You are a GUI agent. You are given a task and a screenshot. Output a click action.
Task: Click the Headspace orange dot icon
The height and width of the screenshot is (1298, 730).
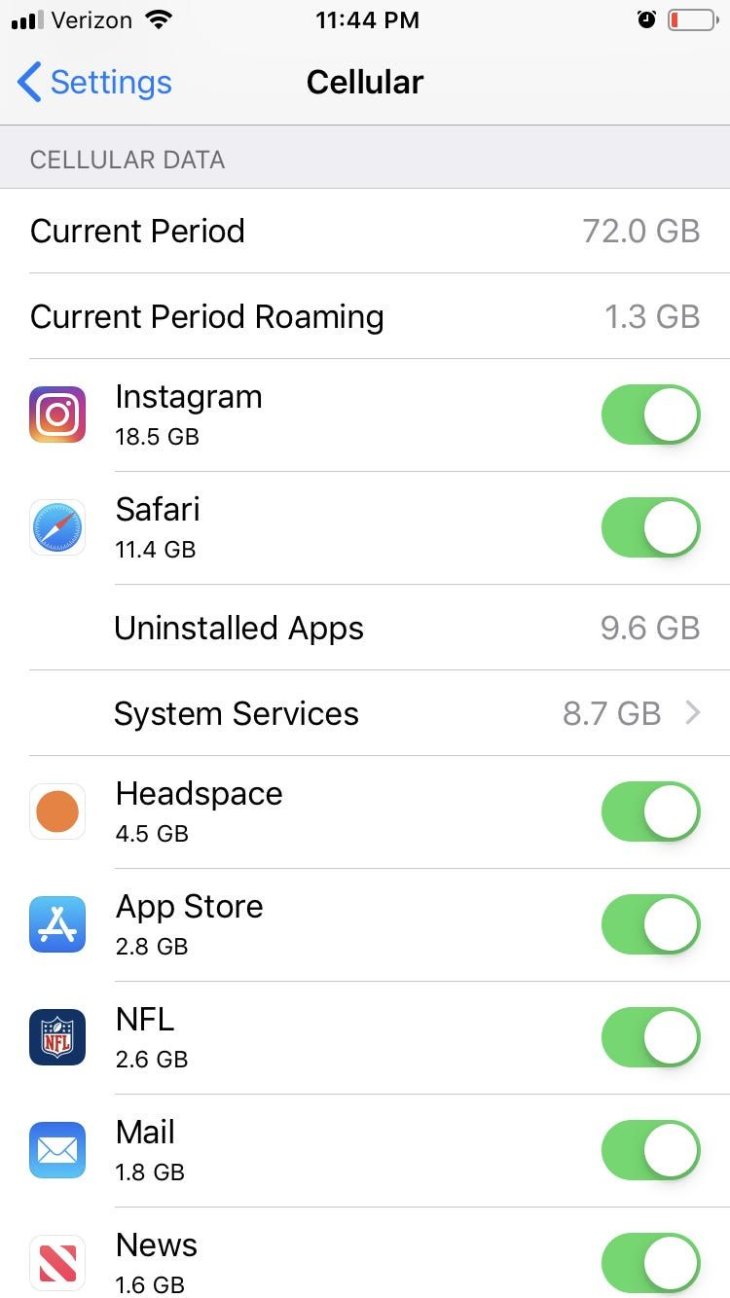(x=57, y=810)
